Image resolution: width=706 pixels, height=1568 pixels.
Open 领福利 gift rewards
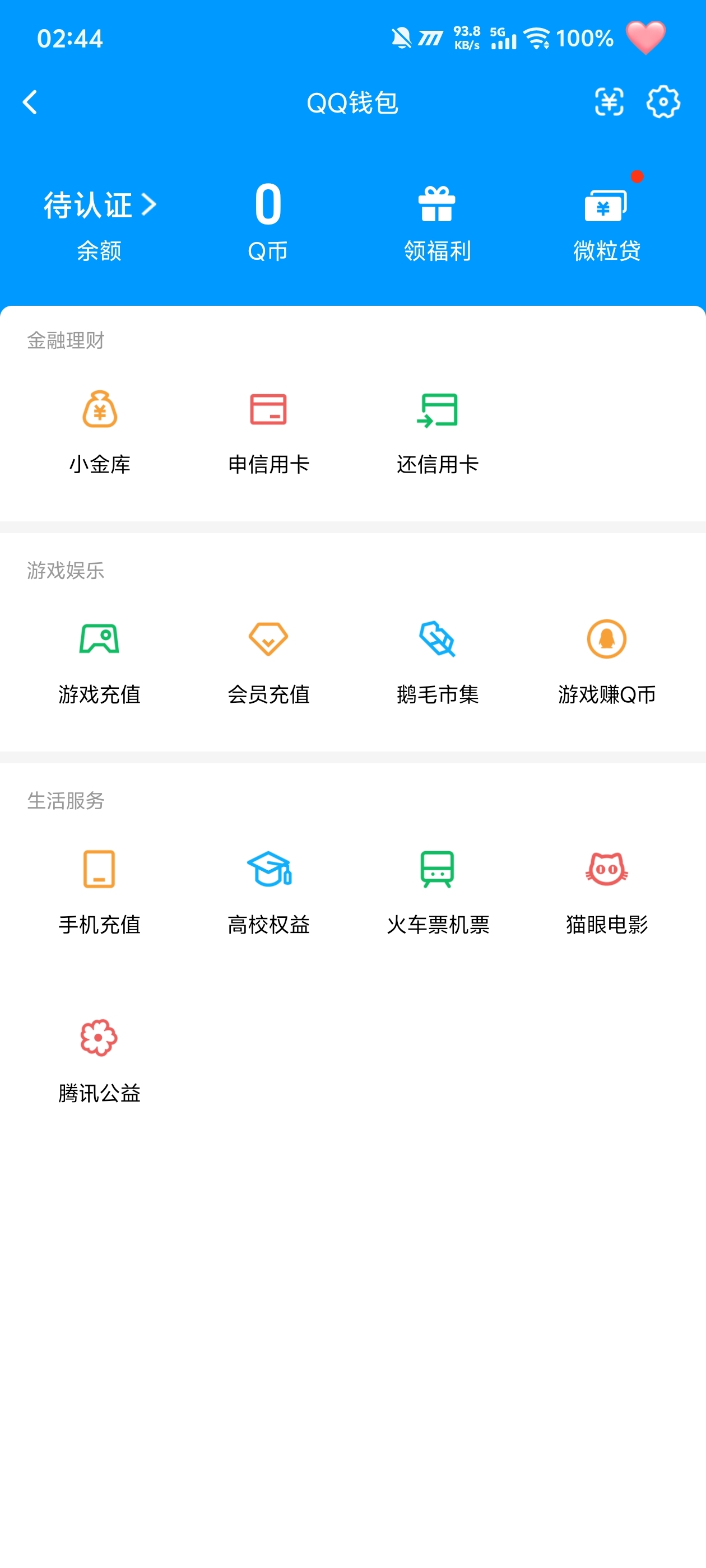pyautogui.click(x=438, y=224)
